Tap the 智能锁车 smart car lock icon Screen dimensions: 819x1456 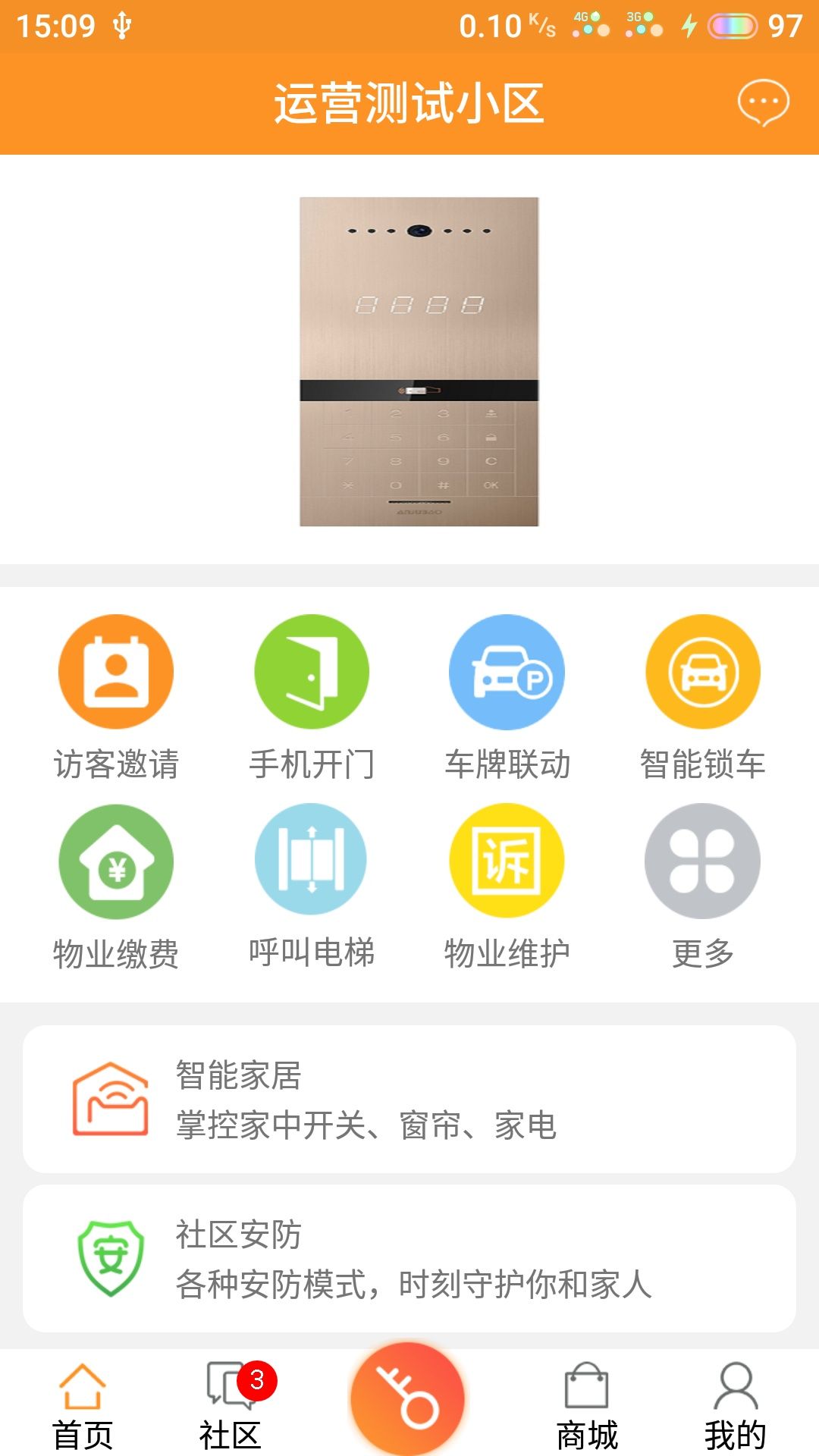pos(702,671)
